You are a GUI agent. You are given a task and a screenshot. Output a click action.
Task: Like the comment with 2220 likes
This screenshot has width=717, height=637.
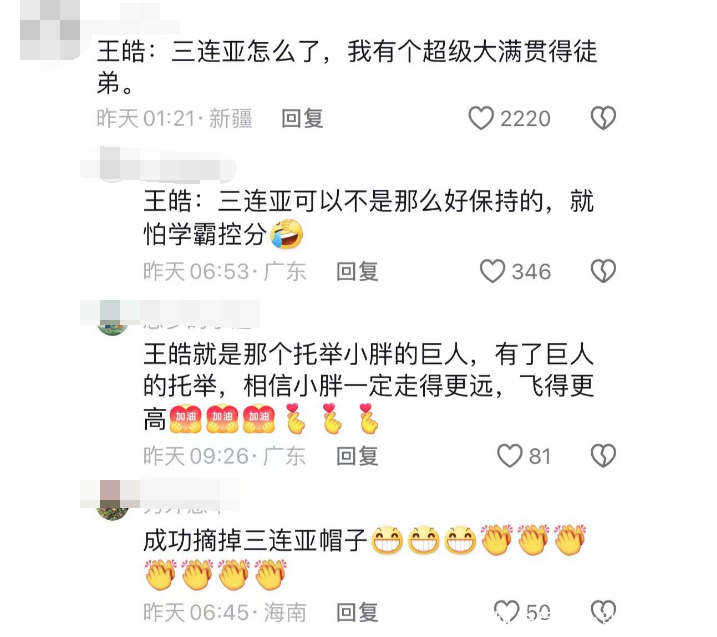(x=482, y=119)
